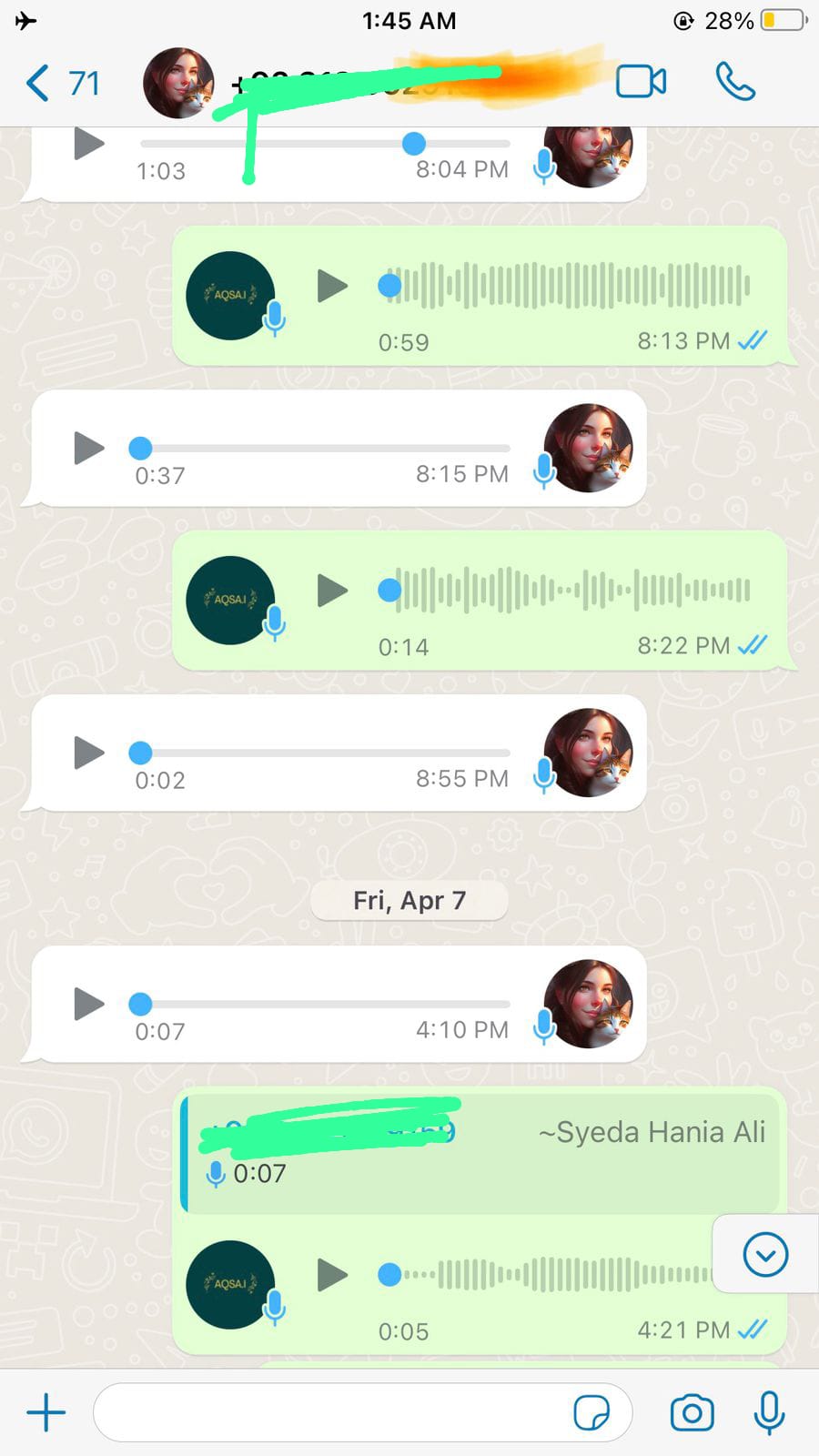
Task: Open the attachment plus menu
Action: pos(45,1413)
